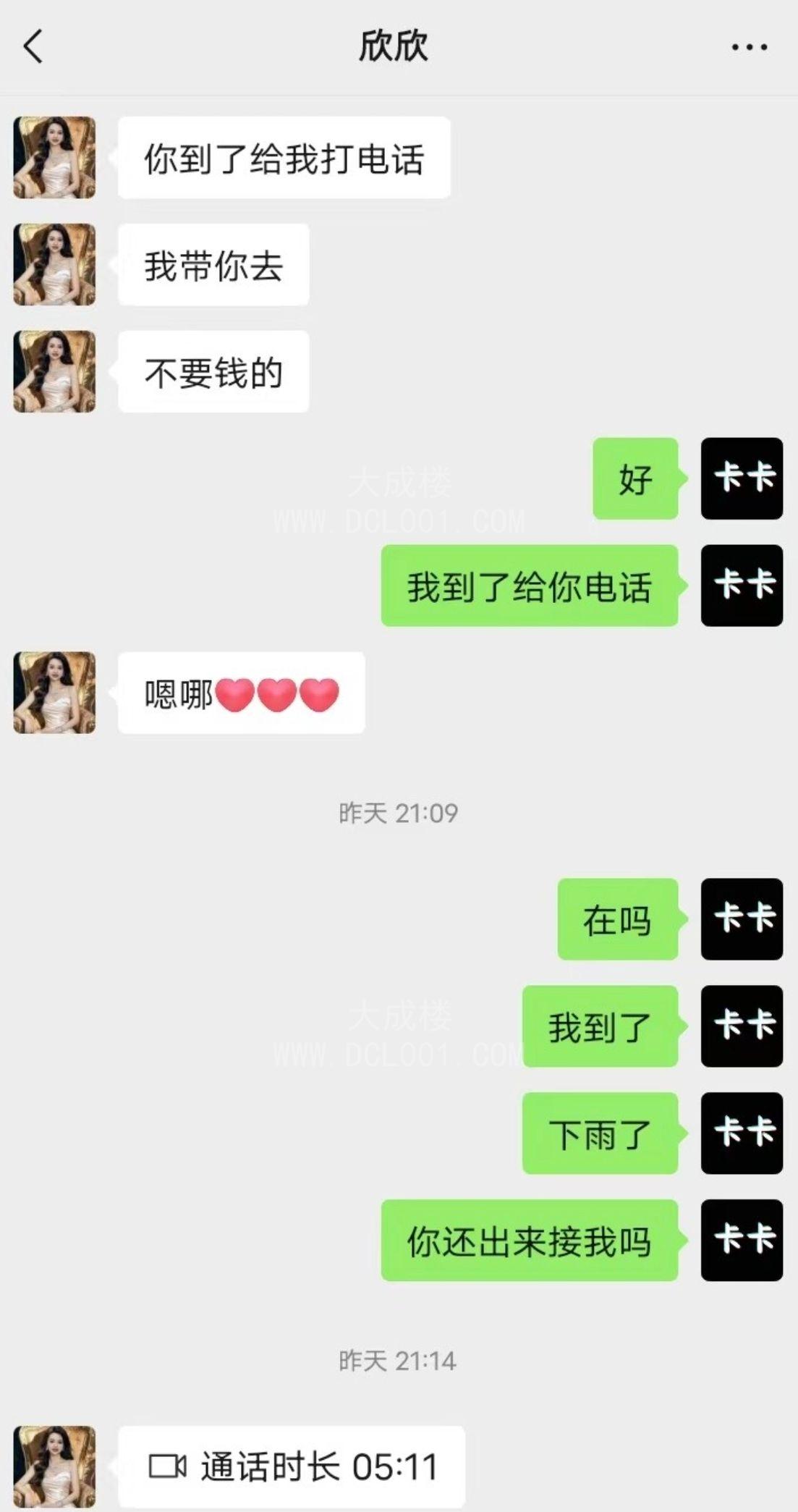Tap the 卡卡 avatar beside the 好 message
The height and width of the screenshot is (1512, 798).
741,478
